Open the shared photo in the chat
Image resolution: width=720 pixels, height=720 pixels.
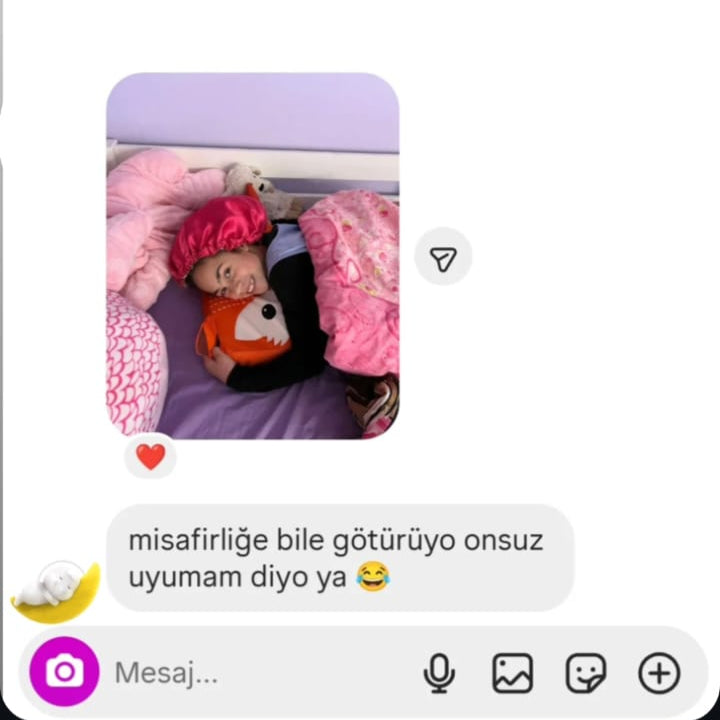pos(252,255)
